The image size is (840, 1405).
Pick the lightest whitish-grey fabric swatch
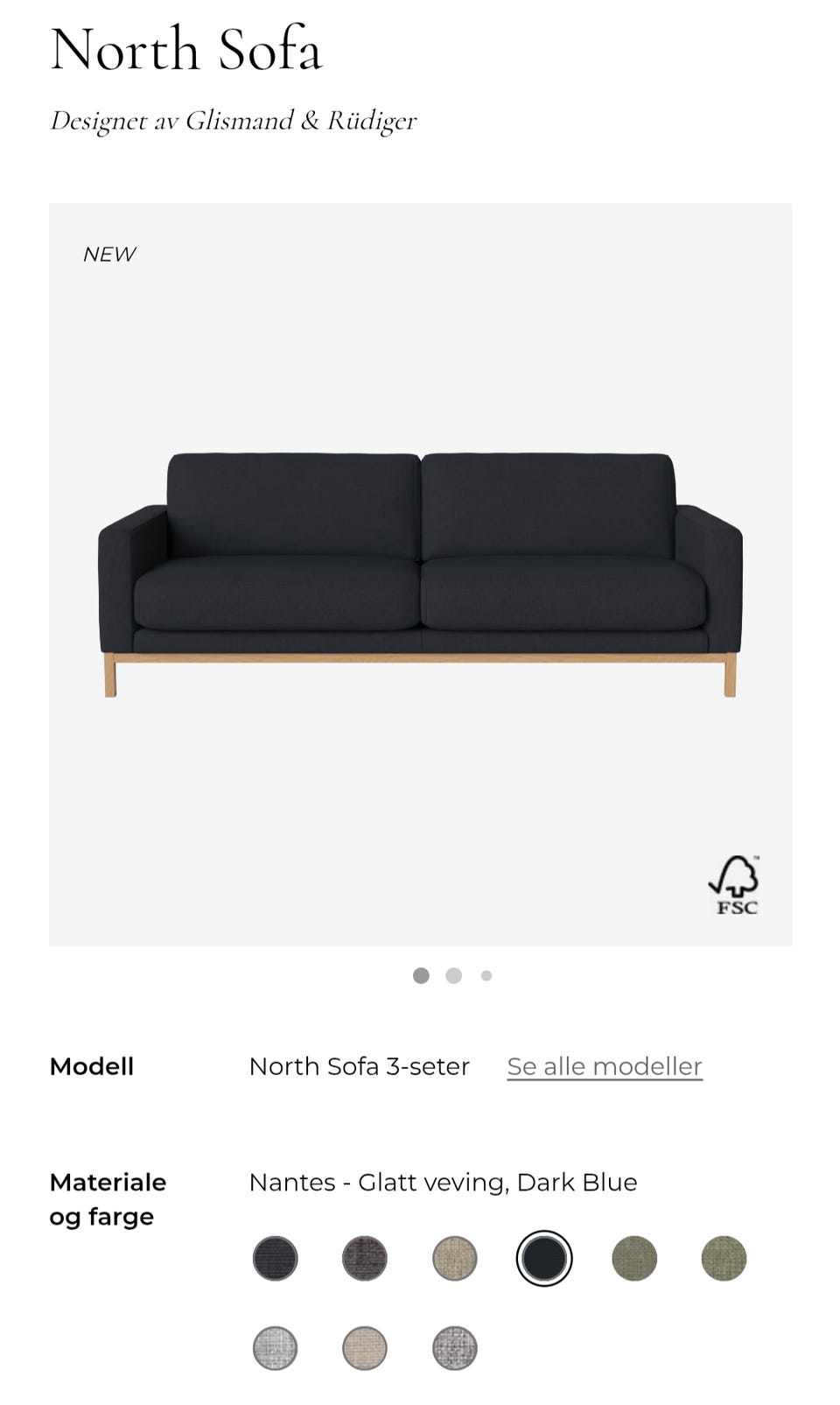pyautogui.click(x=276, y=1348)
